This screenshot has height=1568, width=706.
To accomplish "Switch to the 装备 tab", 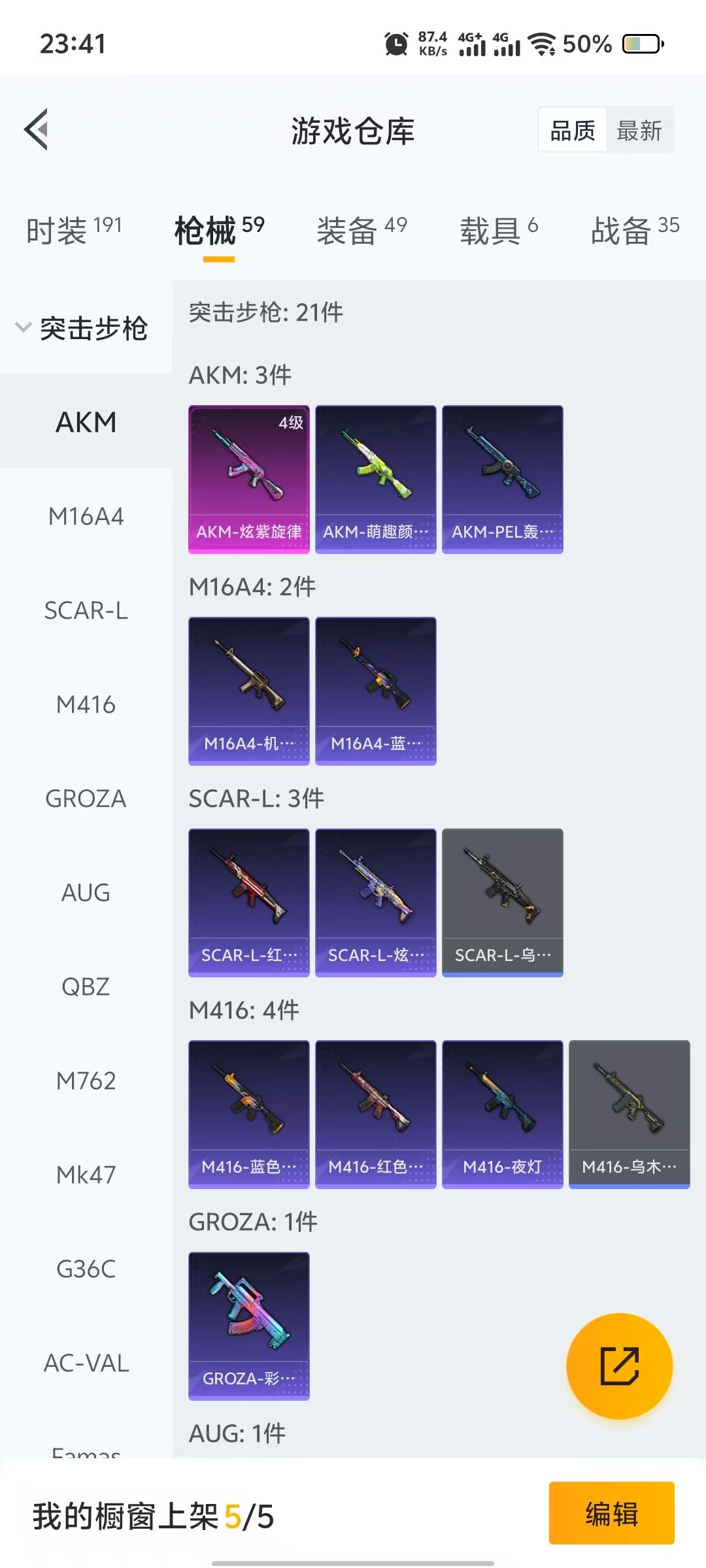I will click(361, 230).
